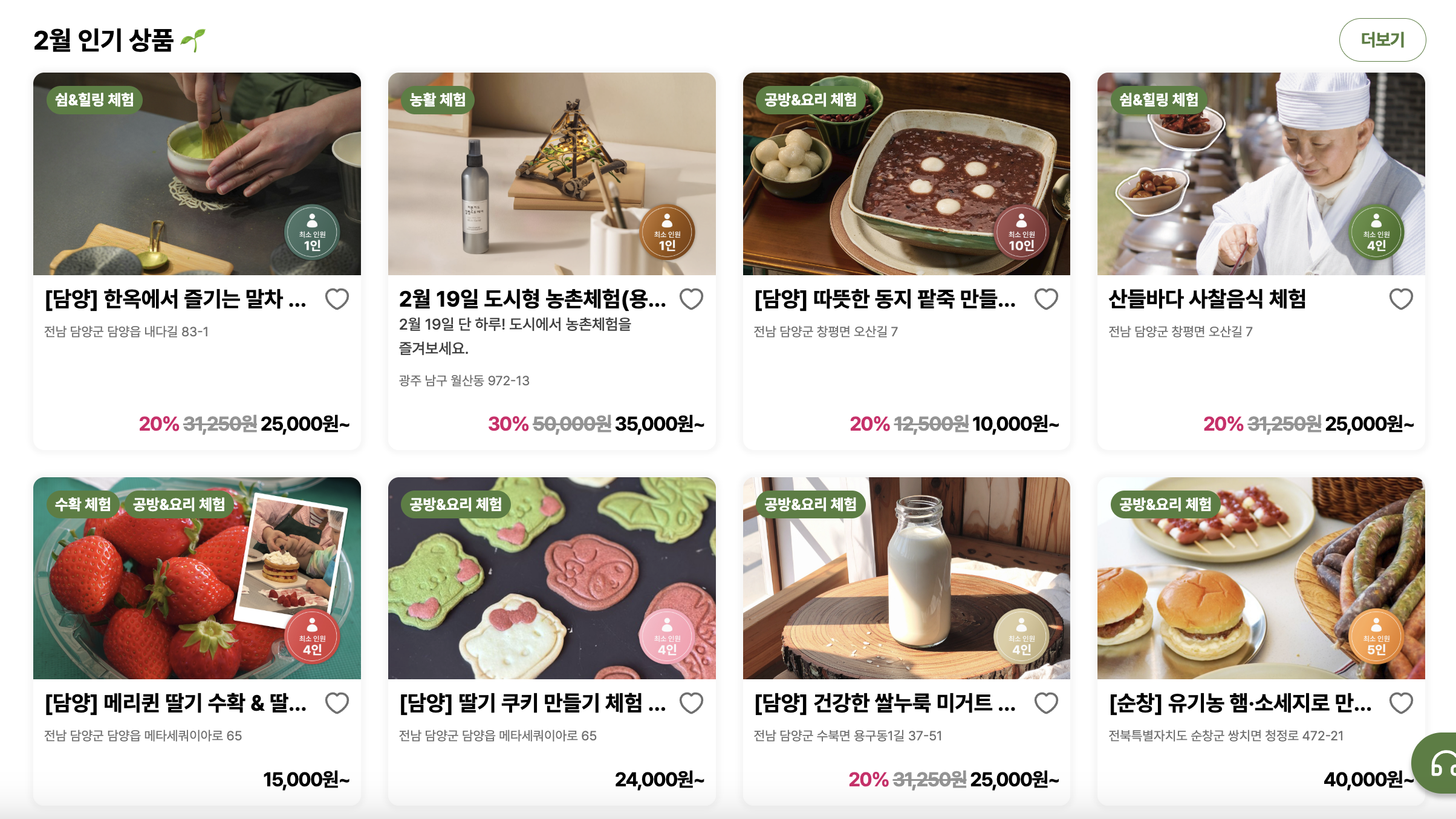Tap the 더보기 button
Screen dimensions: 1456x819
coord(1382,40)
